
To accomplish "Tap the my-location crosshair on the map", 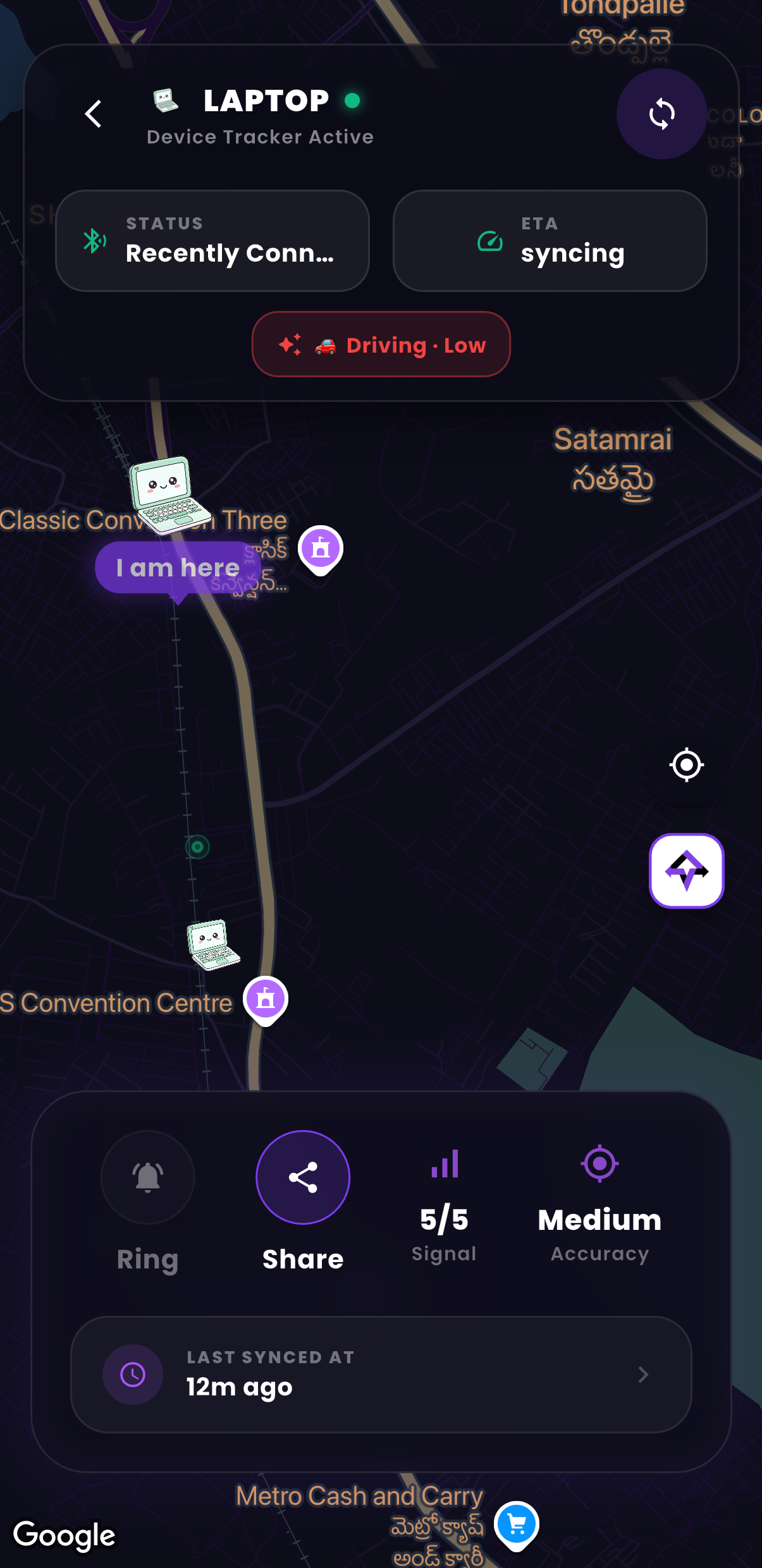I will [x=685, y=765].
